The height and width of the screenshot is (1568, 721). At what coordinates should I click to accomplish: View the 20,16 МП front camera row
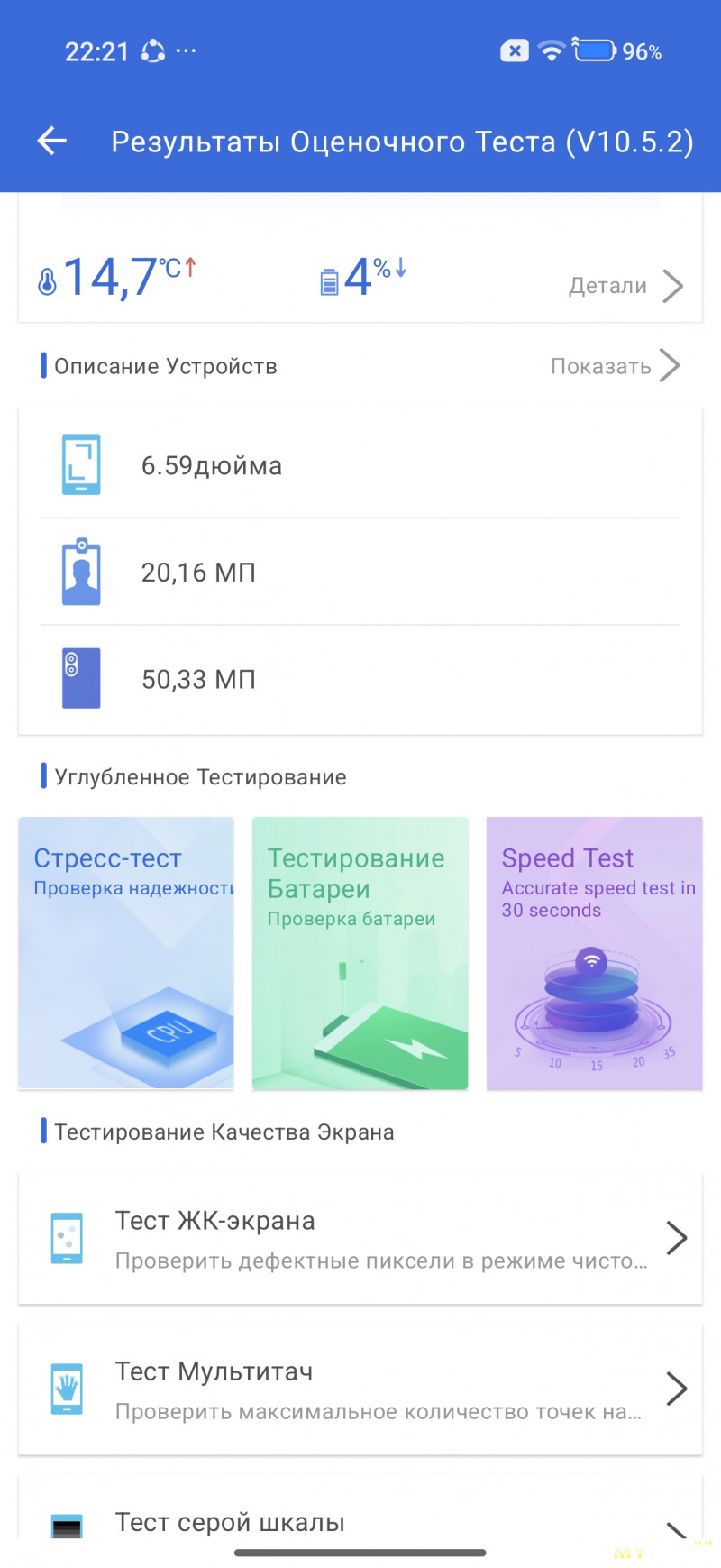click(x=360, y=573)
